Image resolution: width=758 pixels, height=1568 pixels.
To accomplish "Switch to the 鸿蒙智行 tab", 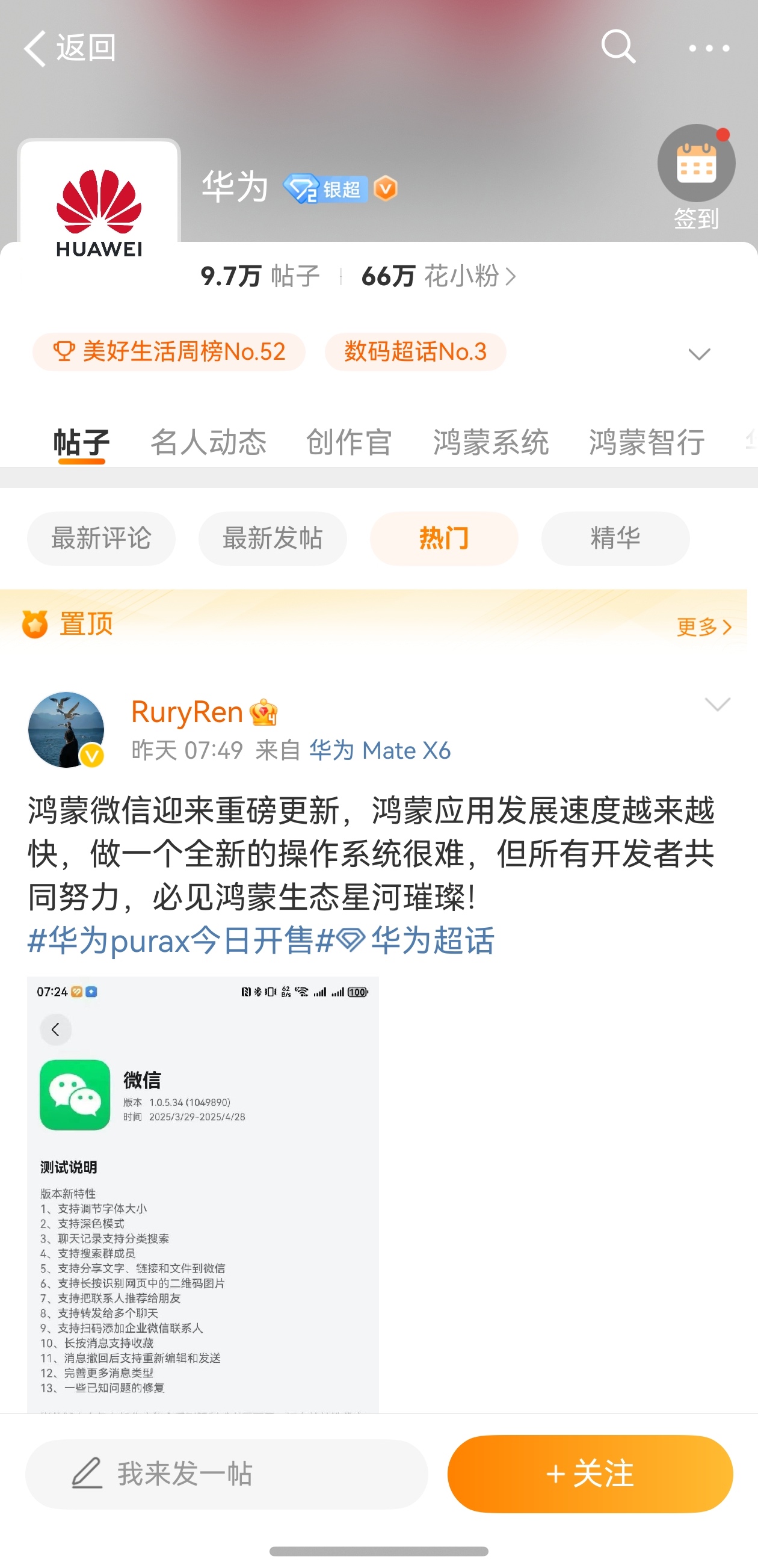I will coord(647,441).
